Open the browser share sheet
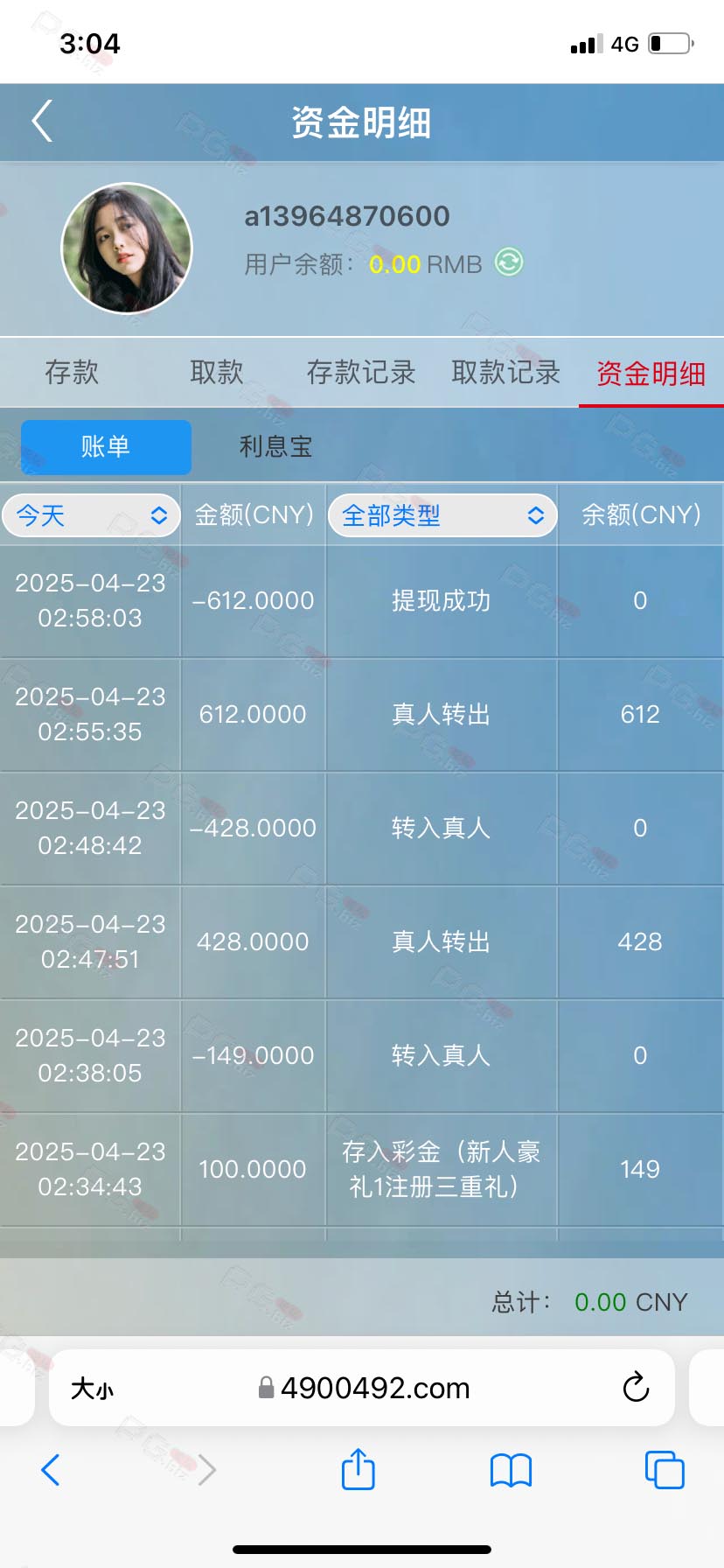Image resolution: width=724 pixels, height=1568 pixels. pyautogui.click(x=358, y=1468)
